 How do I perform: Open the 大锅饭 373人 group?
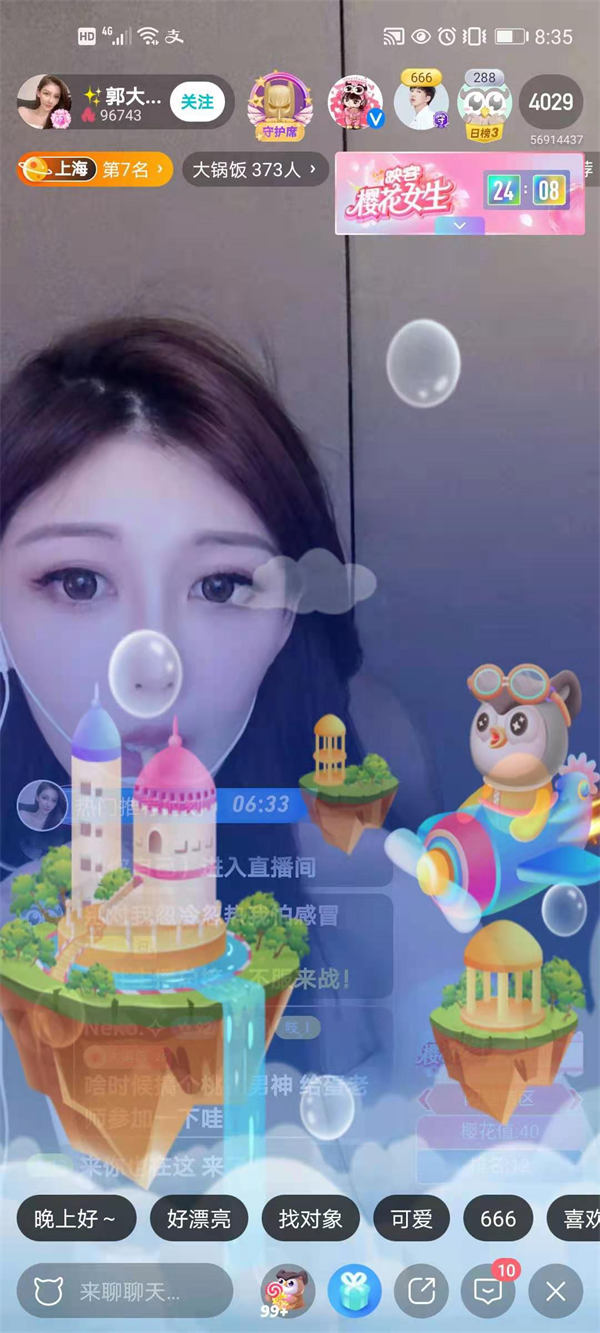tap(255, 169)
